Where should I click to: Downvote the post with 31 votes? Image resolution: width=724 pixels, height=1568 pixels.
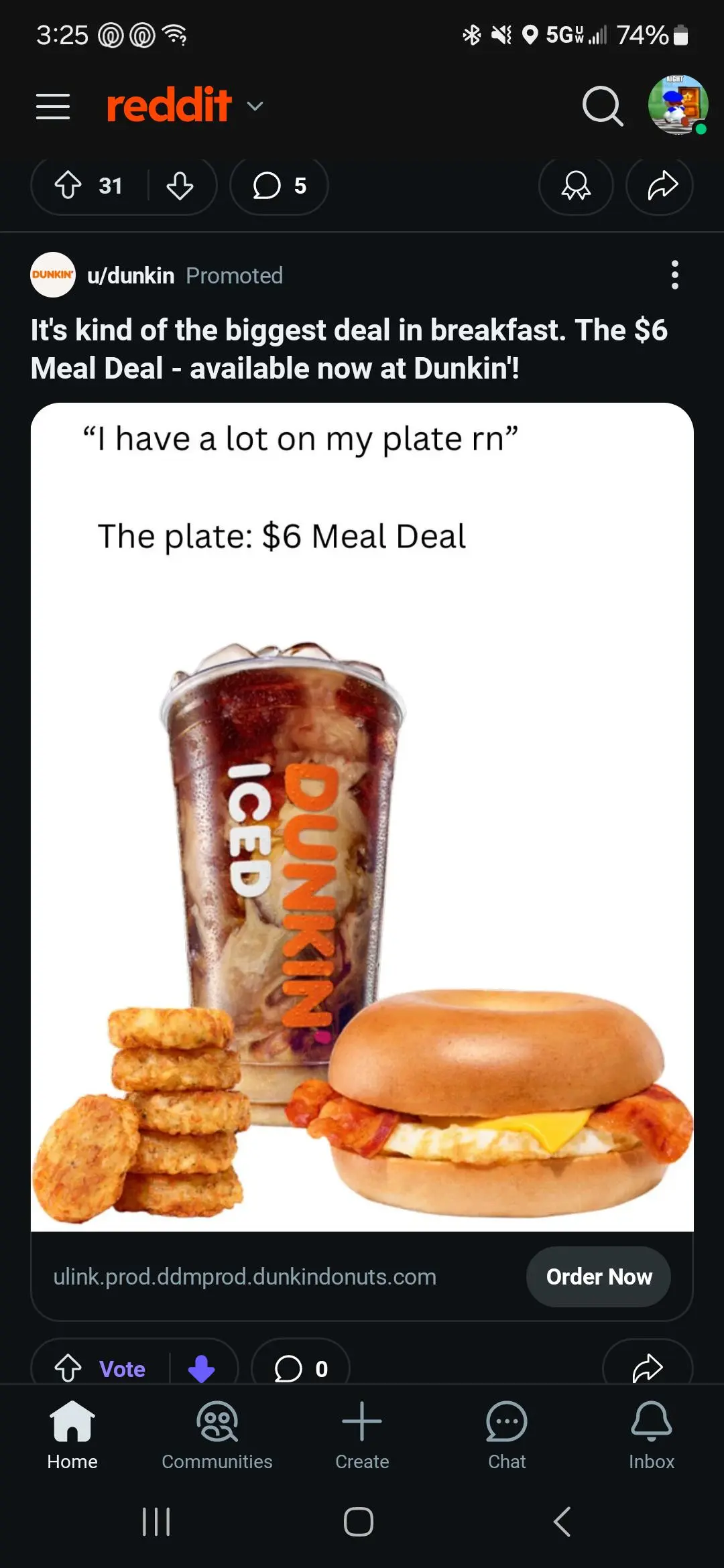[180, 186]
